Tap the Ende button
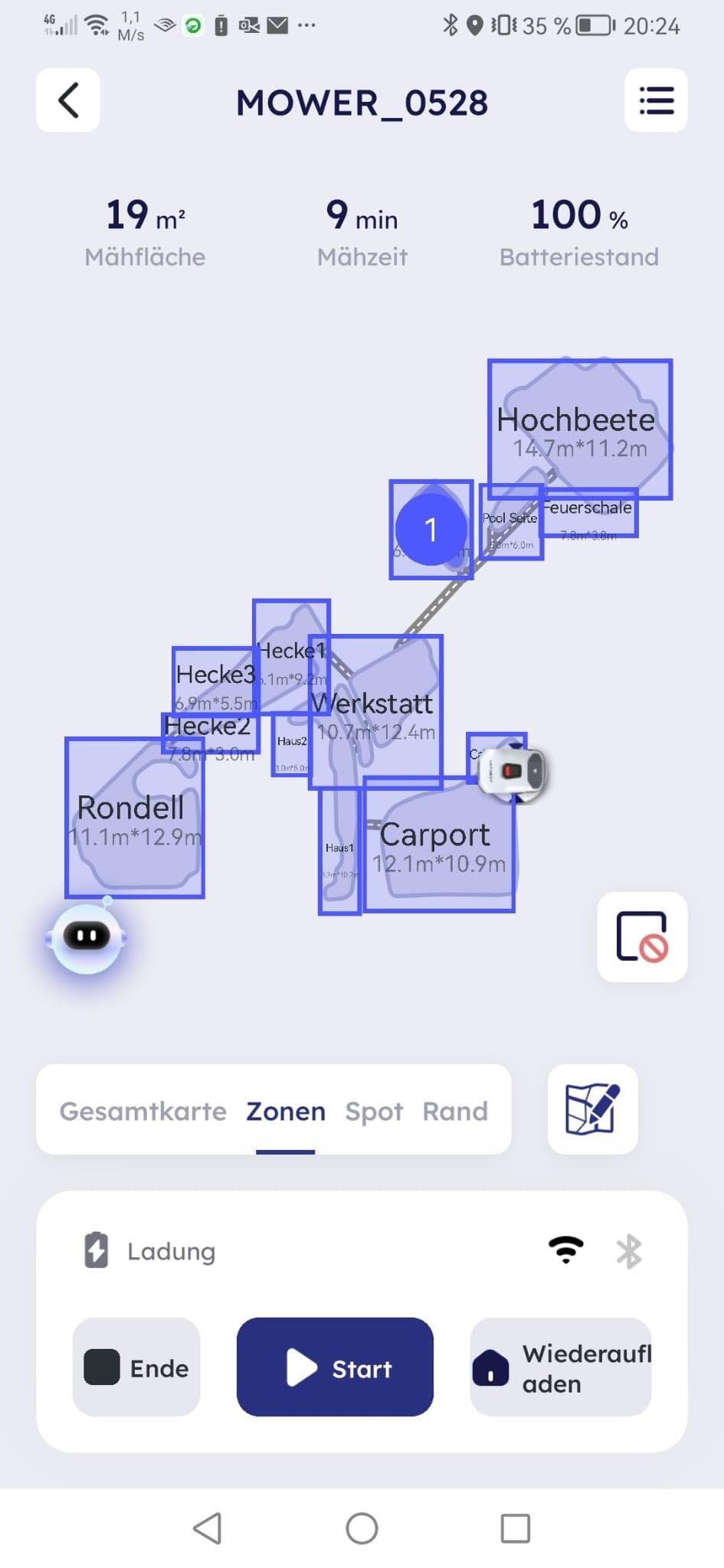724x1568 pixels. [x=136, y=1367]
